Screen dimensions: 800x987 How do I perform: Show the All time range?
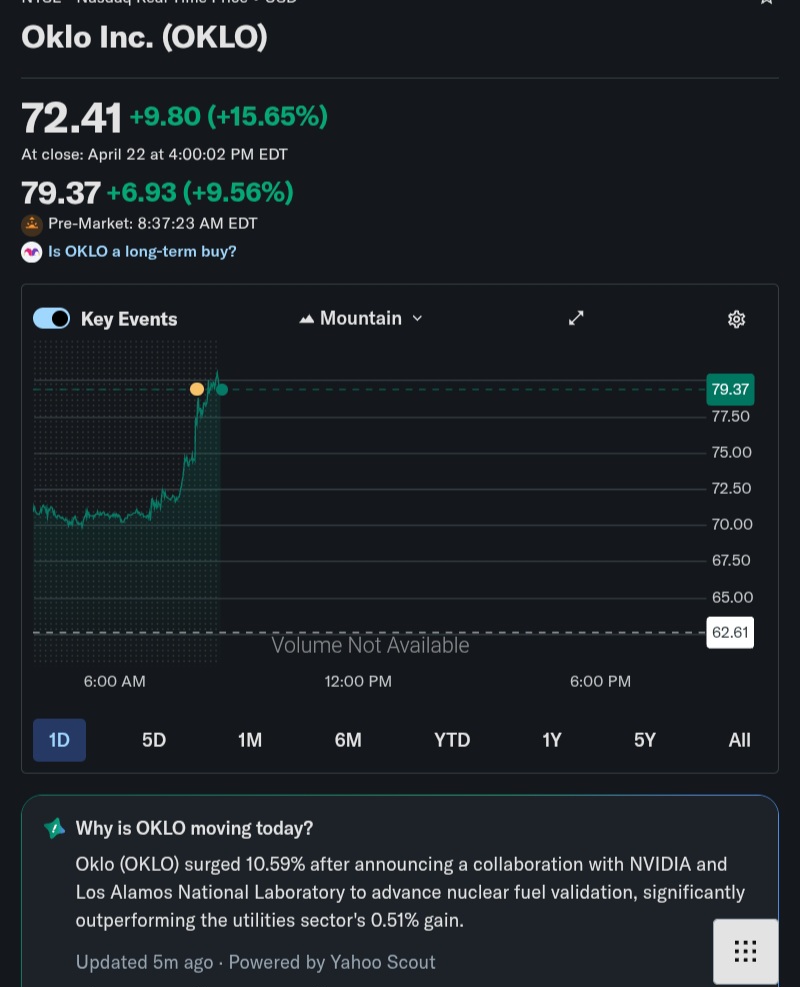click(x=740, y=740)
